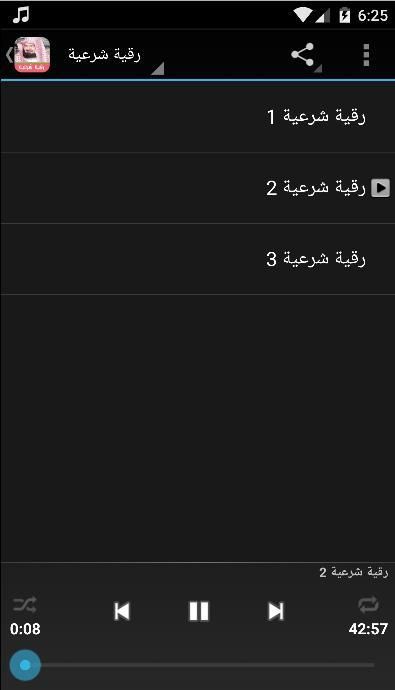Viewport: 395px width, 690px height.
Task: Skip to the previous track
Action: point(121,611)
